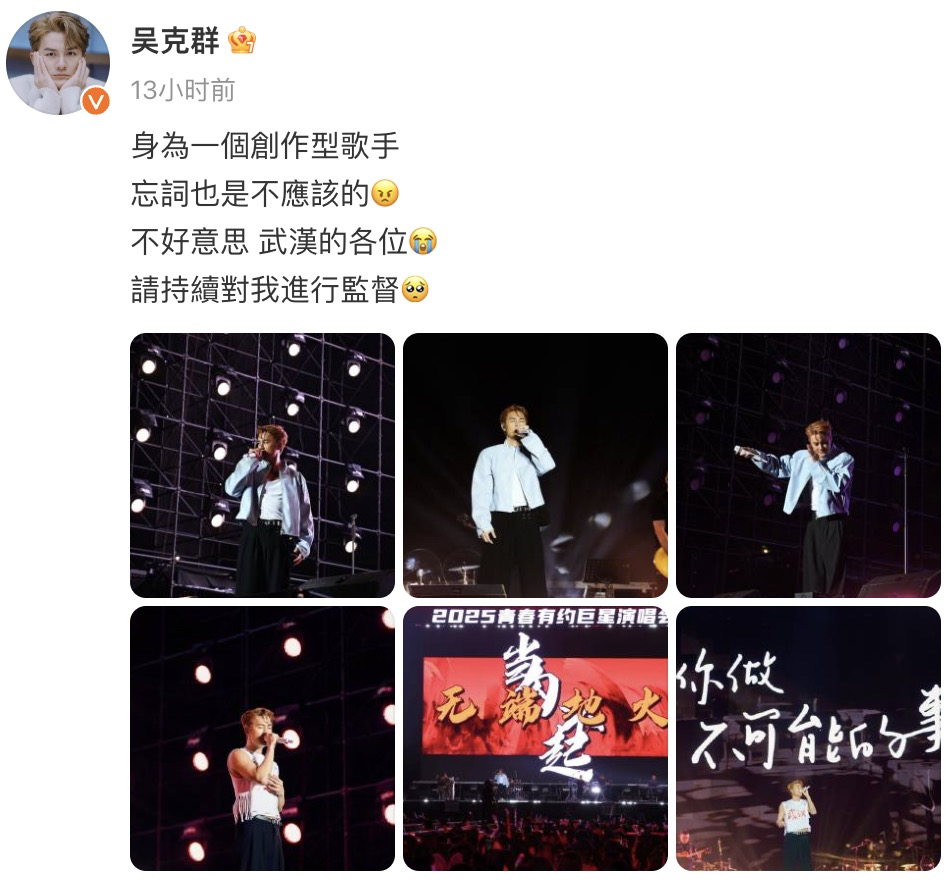The height and width of the screenshot is (888, 952).
Task: Open 吴克群's profile avatar
Action: click(58, 63)
